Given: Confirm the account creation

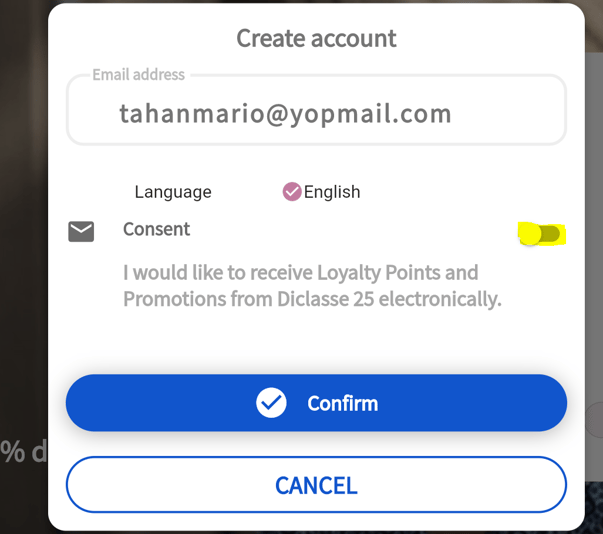Looking at the screenshot, I should [x=316, y=403].
